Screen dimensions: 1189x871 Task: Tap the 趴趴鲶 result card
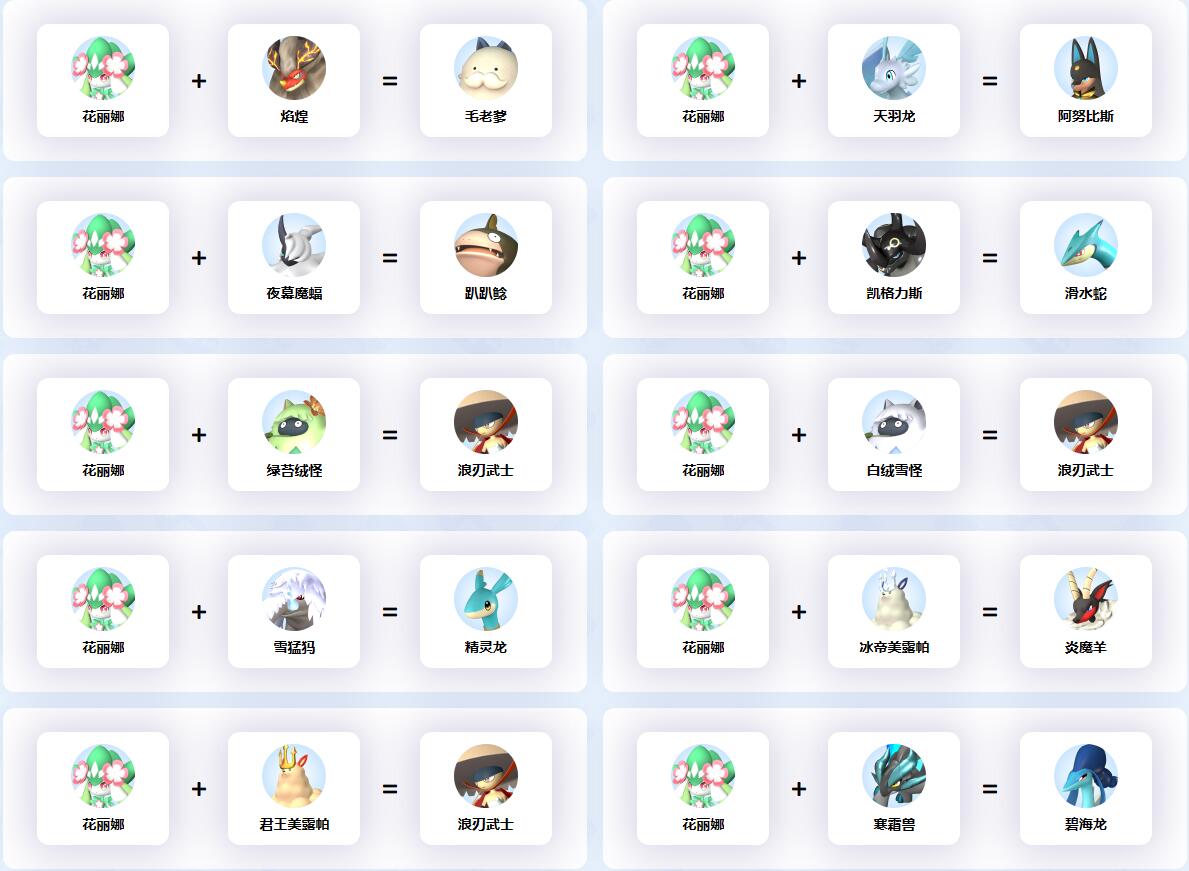coord(486,258)
